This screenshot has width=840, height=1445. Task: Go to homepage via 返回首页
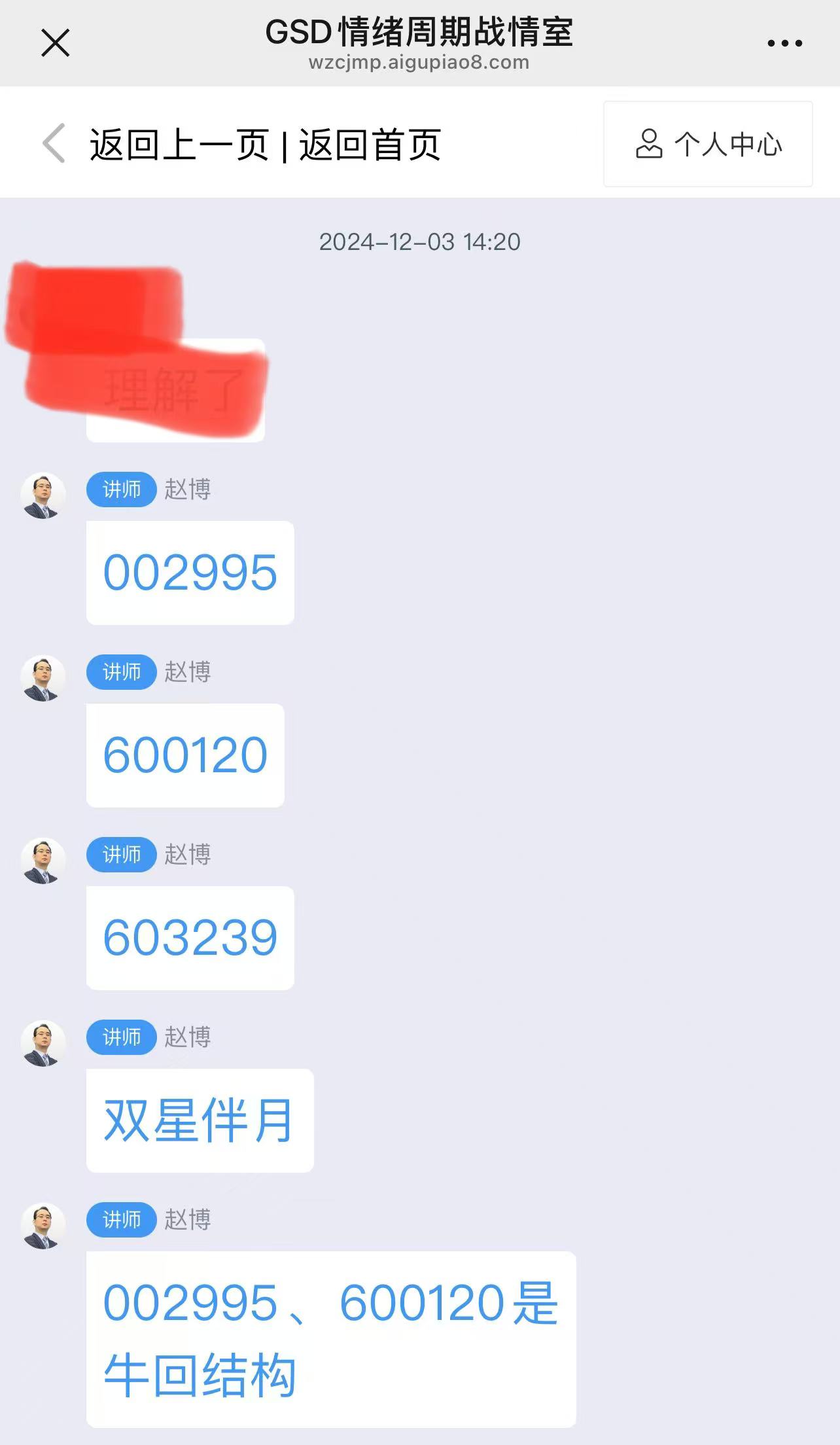click(x=370, y=145)
